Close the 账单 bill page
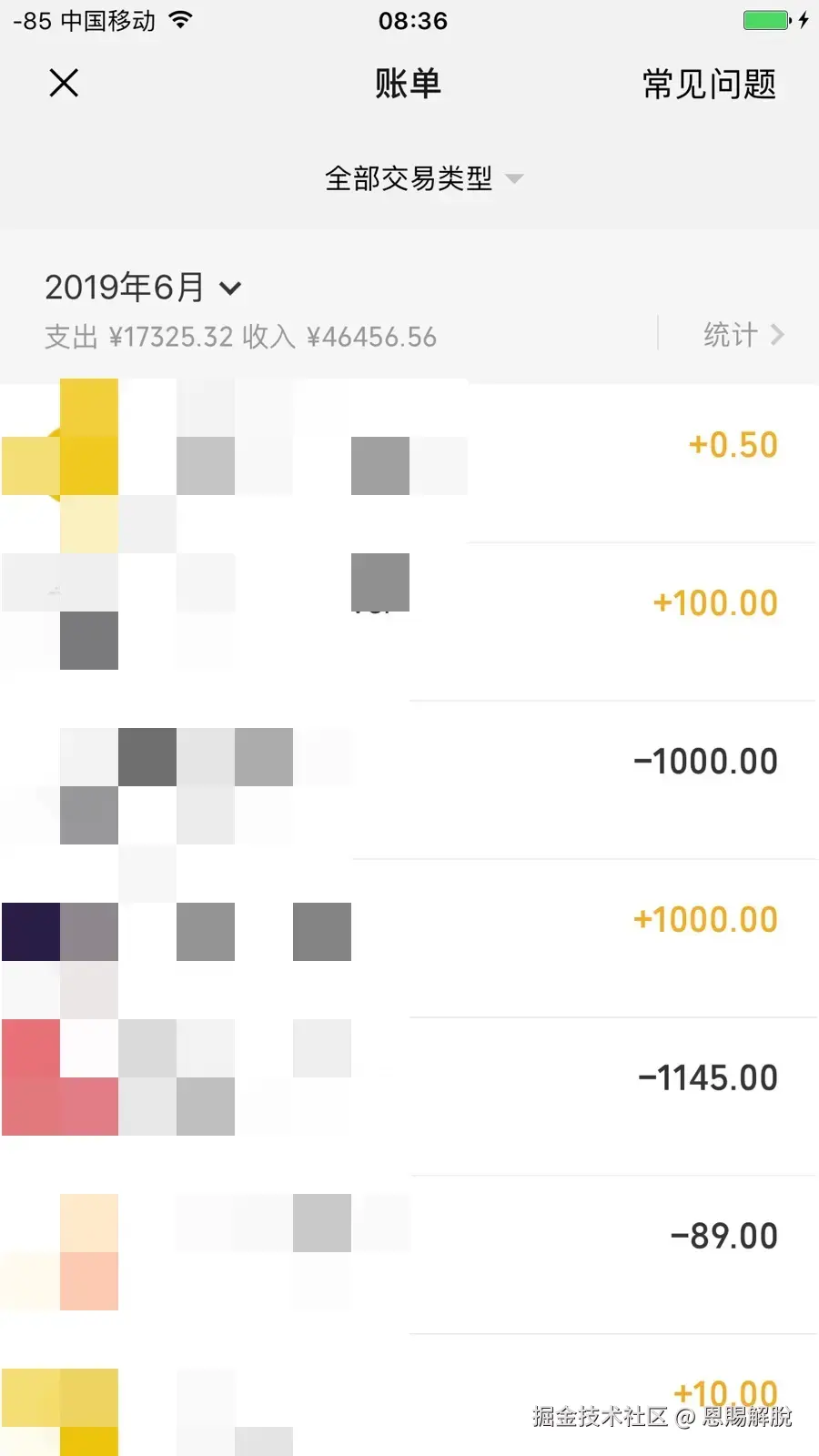 point(64,83)
